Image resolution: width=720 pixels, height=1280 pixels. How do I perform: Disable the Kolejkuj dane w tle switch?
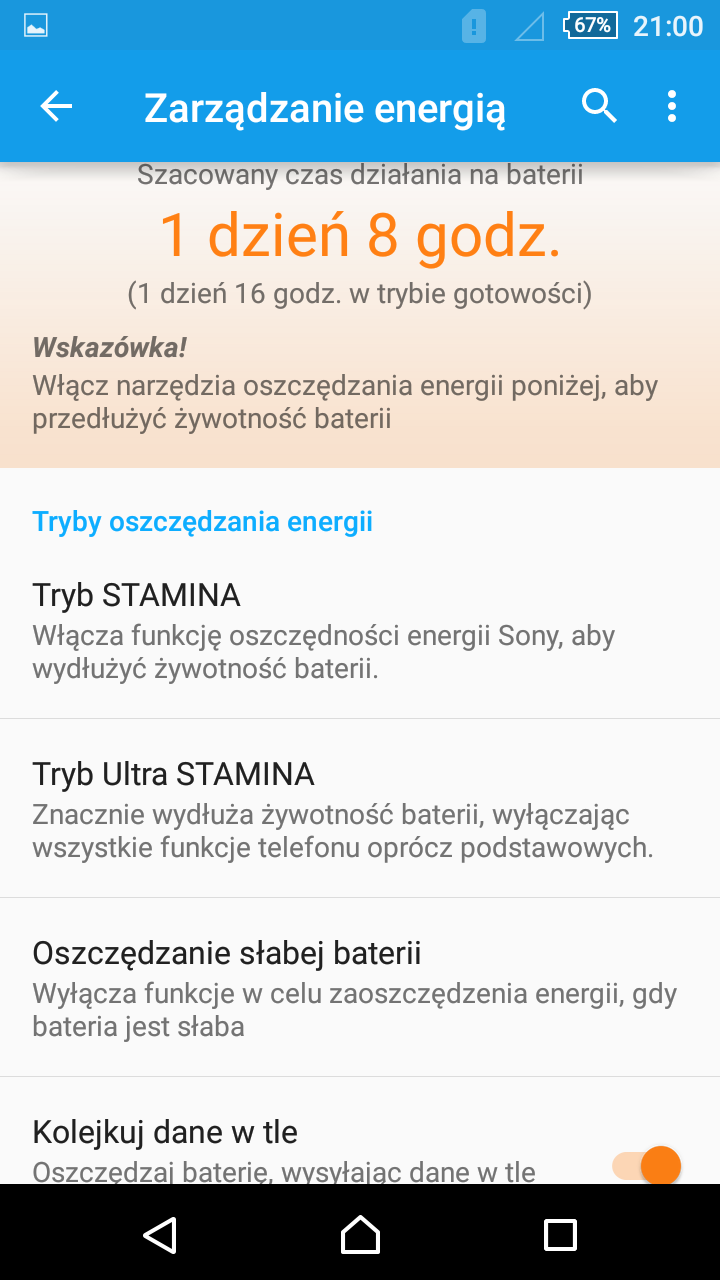(647, 1165)
